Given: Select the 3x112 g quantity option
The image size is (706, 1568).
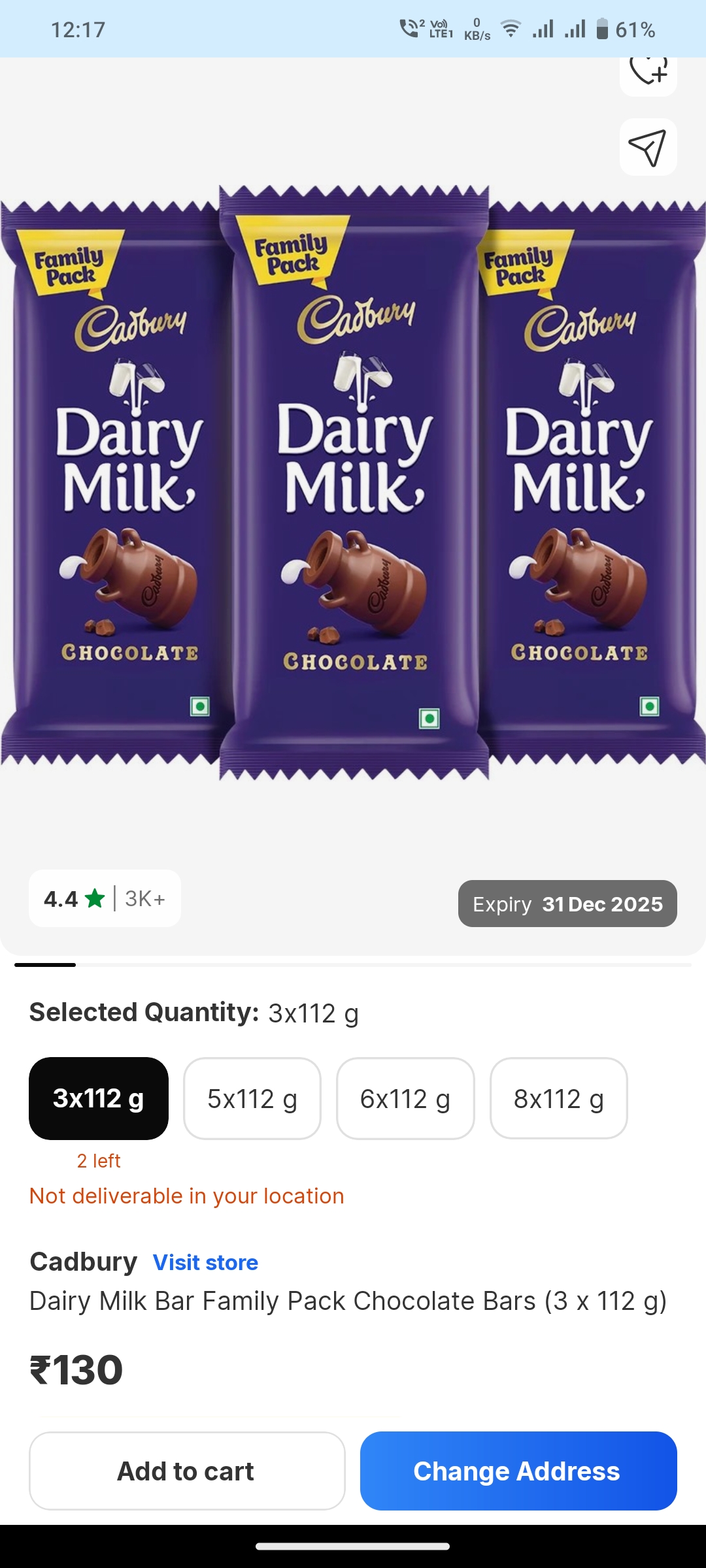Looking at the screenshot, I should [x=99, y=1098].
